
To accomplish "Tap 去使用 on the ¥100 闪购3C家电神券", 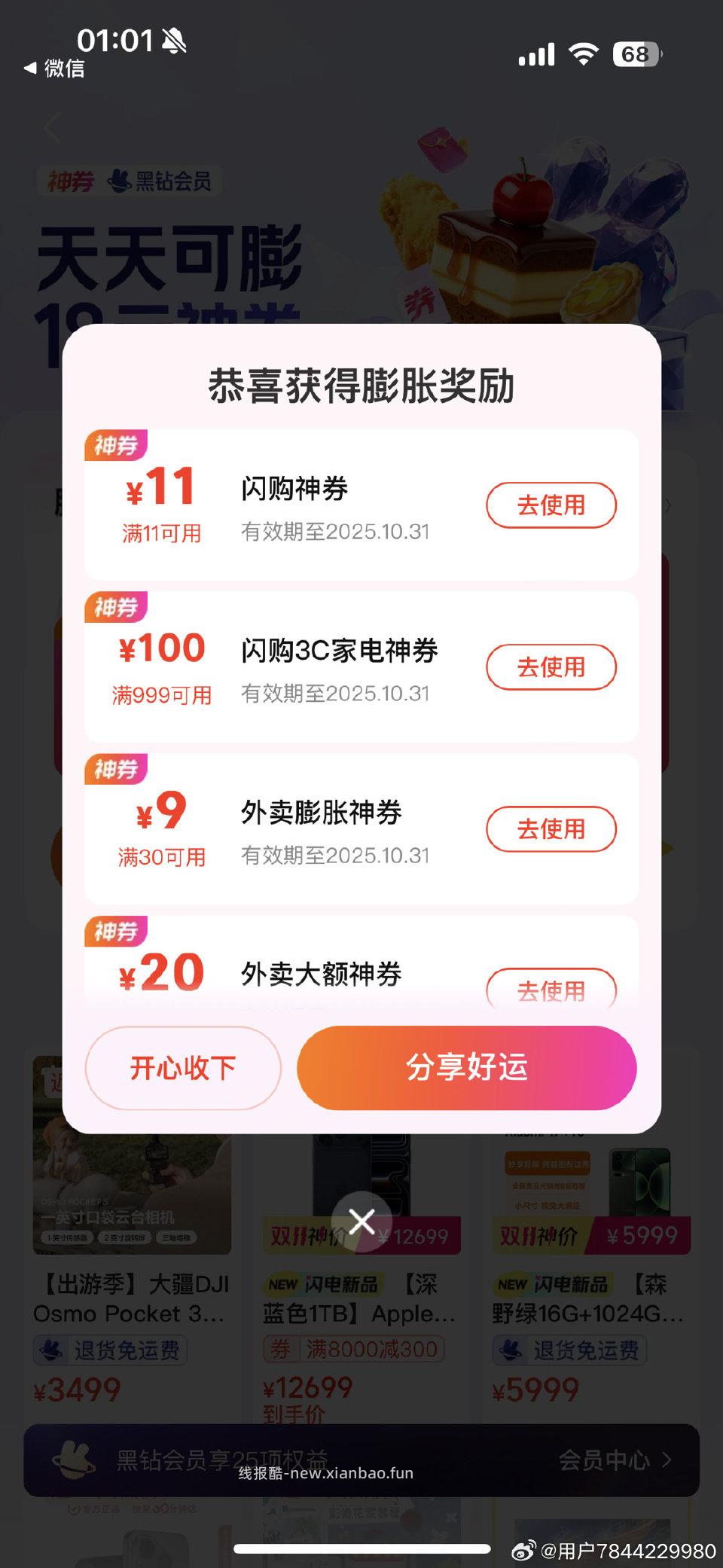I will point(551,667).
